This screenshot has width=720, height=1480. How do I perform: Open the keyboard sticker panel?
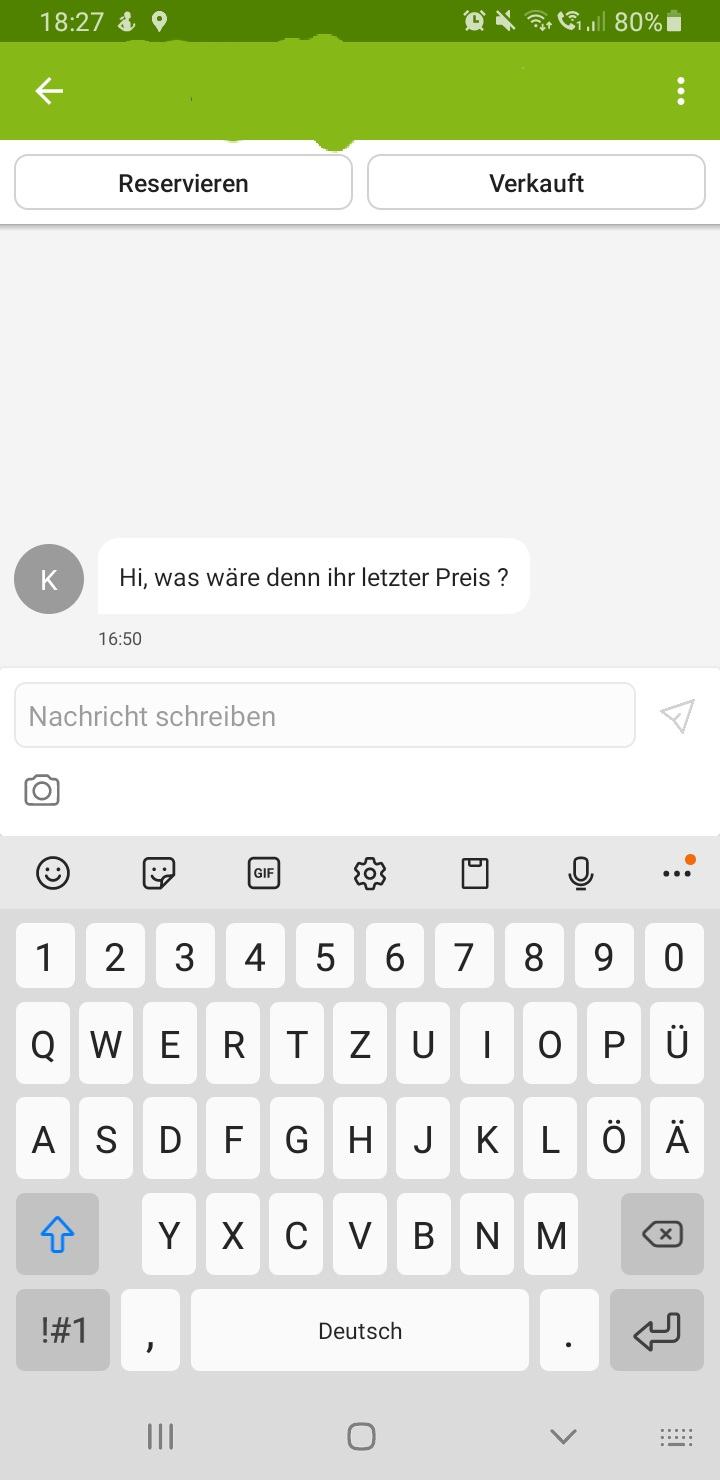(159, 873)
